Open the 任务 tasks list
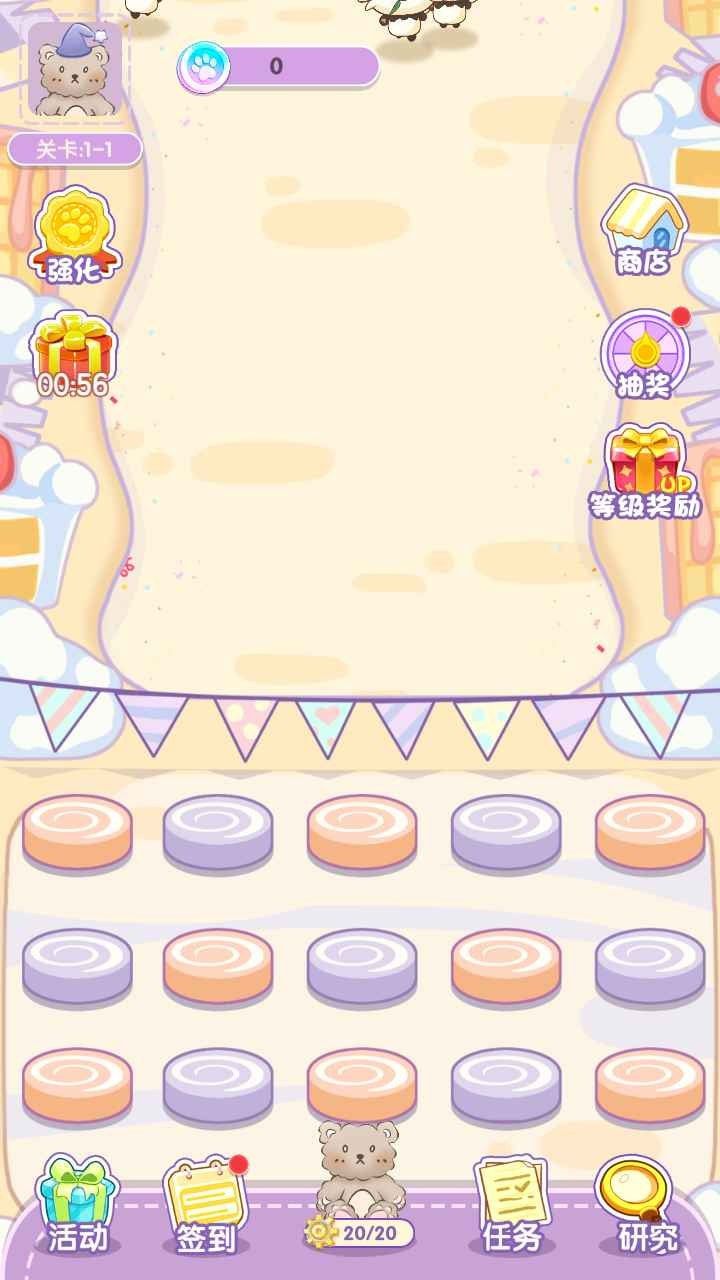This screenshot has height=1280, width=720. pos(512,1205)
